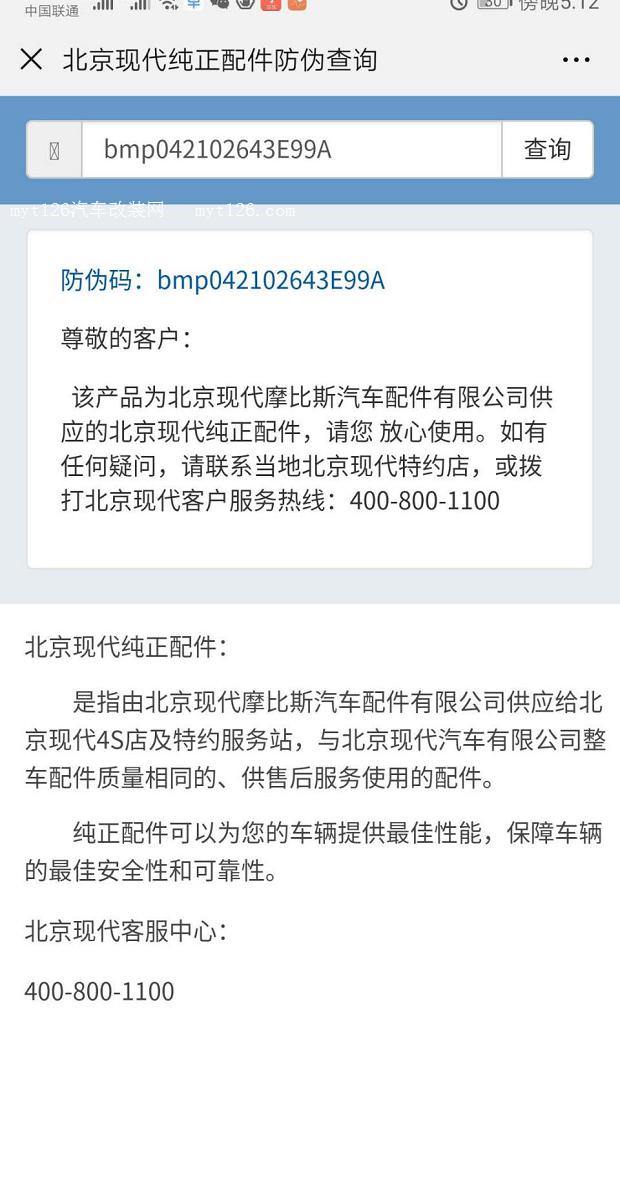The width and height of the screenshot is (620, 1200).
Task: Tap the 查询 button to search
Action: pyautogui.click(x=547, y=150)
